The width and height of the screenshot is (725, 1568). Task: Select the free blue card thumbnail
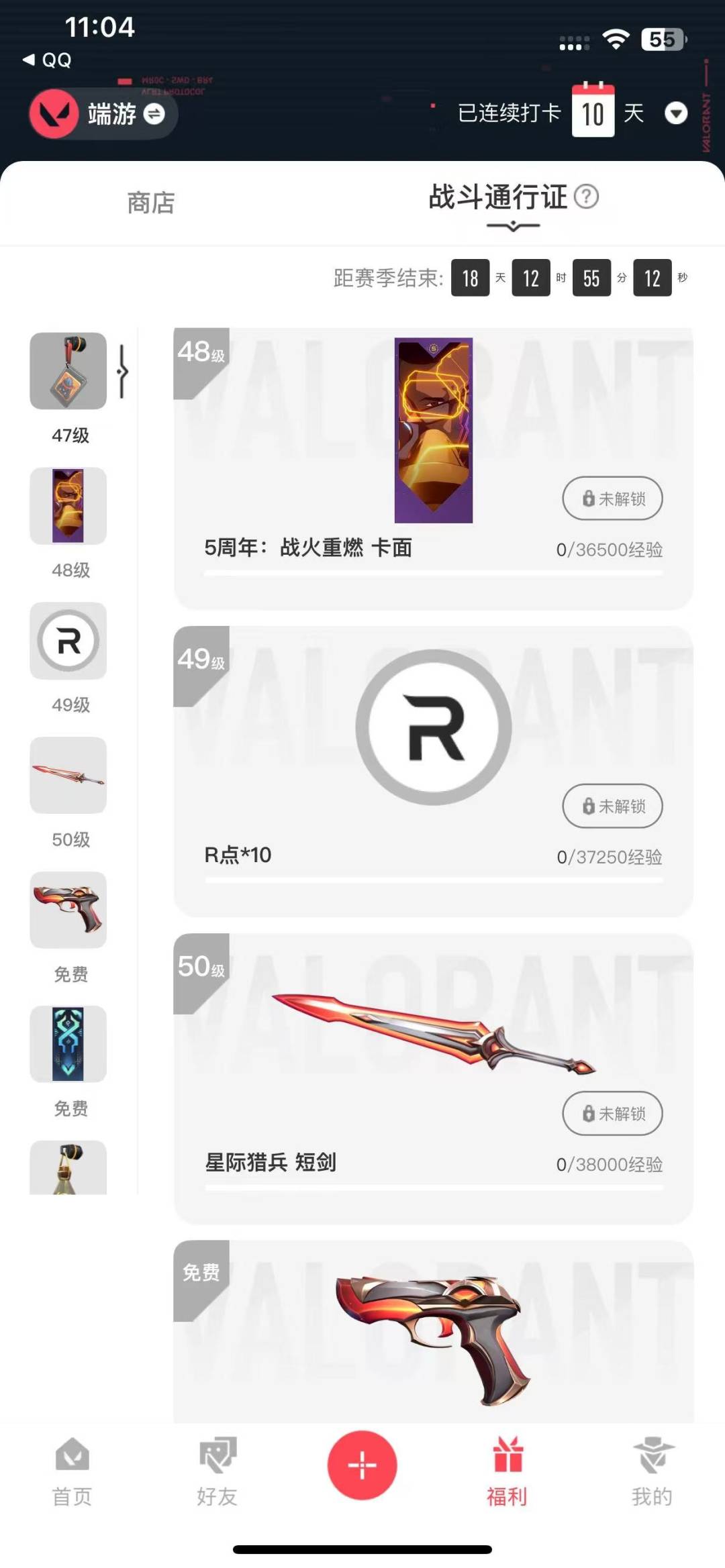coord(68,1044)
